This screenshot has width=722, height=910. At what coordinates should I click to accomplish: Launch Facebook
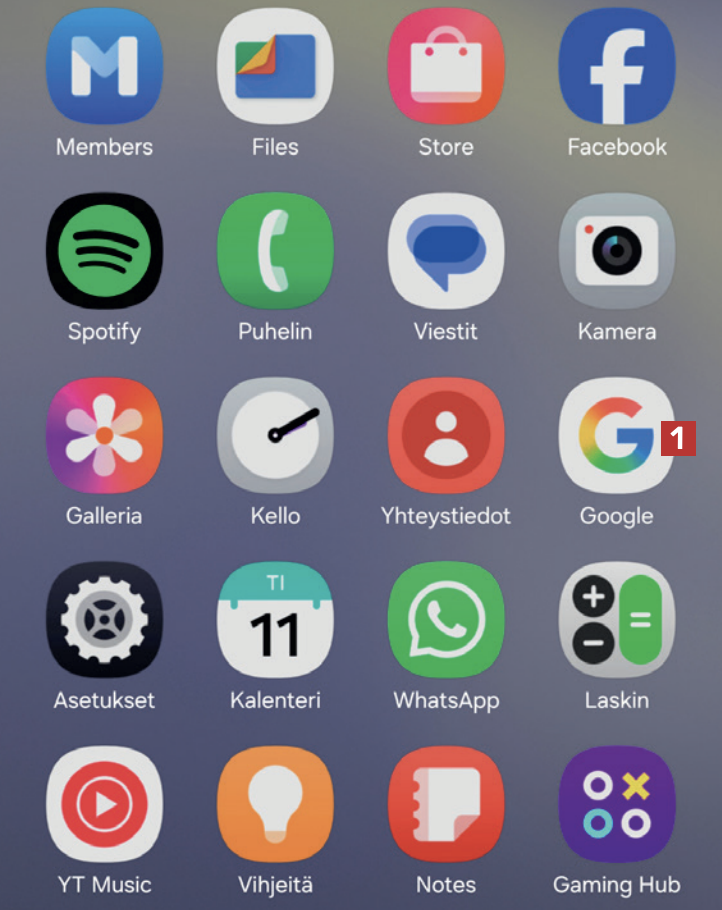click(617, 65)
